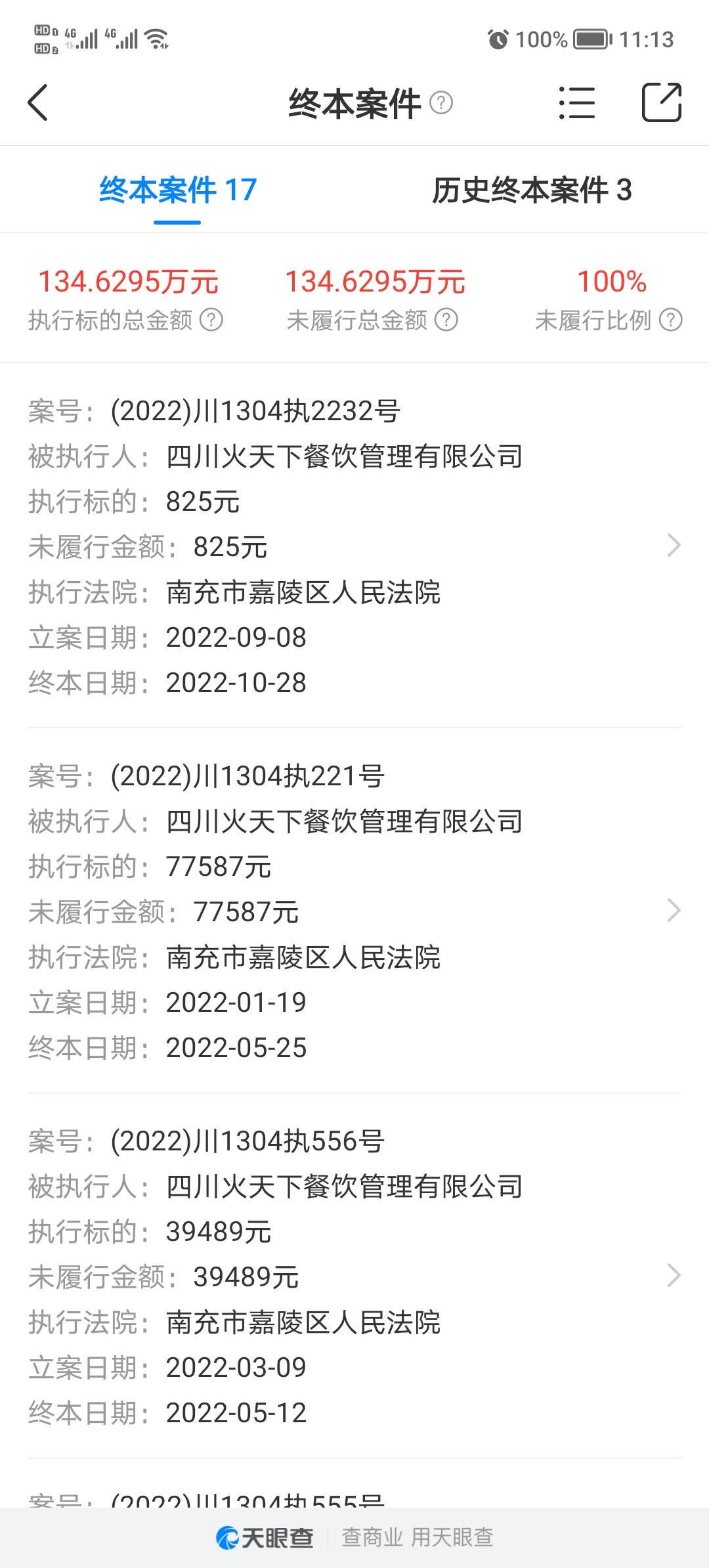Open help icon beside 终本案件 title
709x1568 pixels.
[x=441, y=103]
